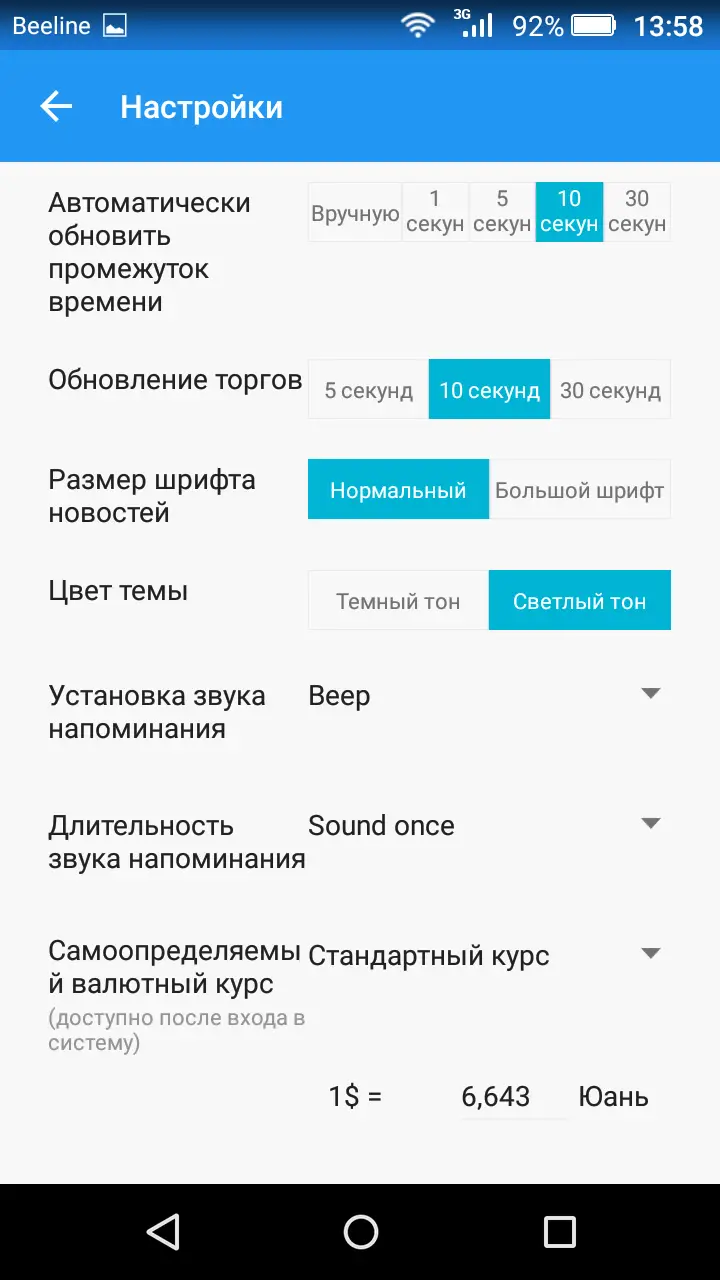Set auto refresh interval to 1 секун

(x=435, y=213)
